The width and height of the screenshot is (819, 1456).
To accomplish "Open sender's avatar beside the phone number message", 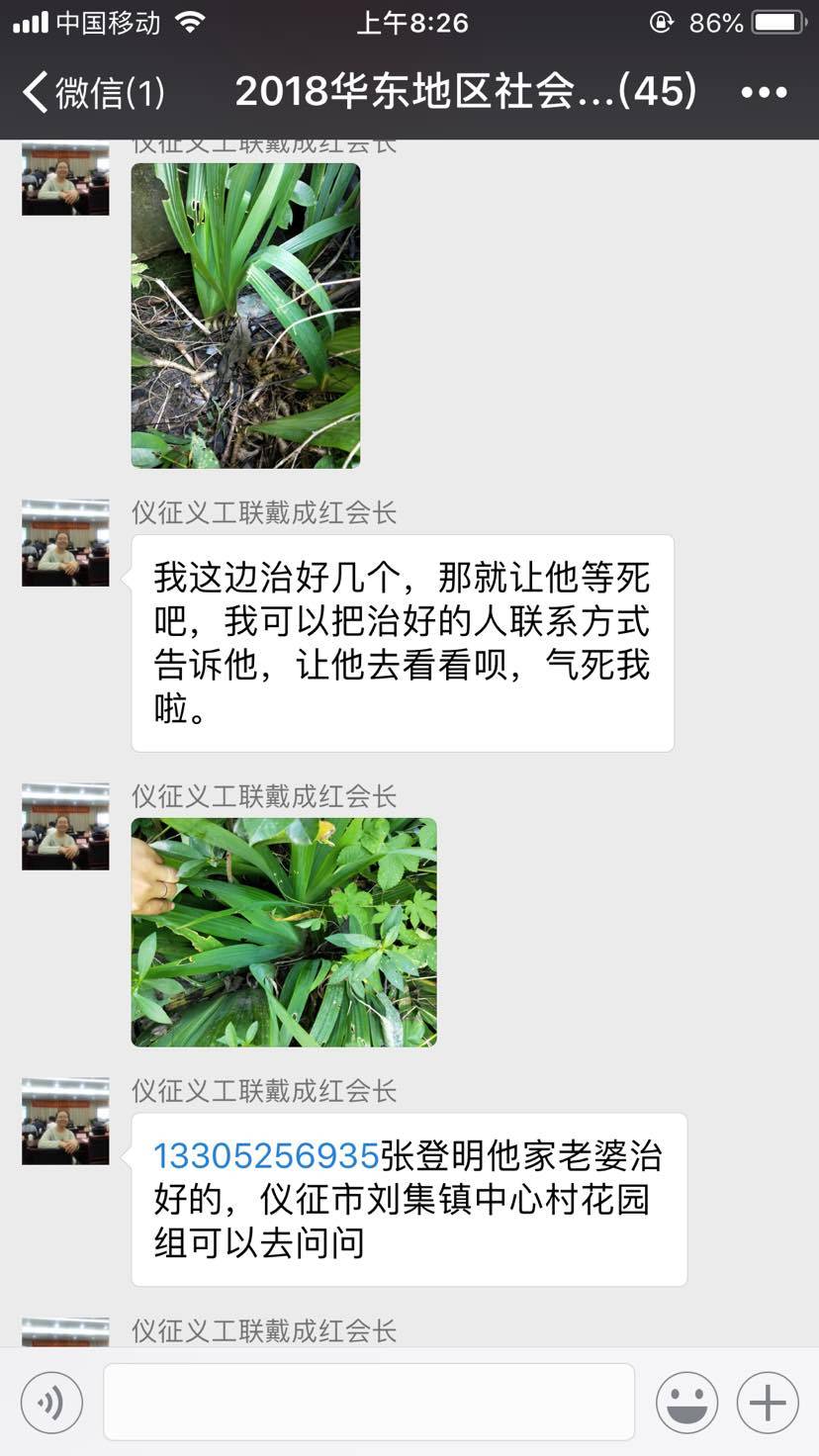I will coord(65,1122).
